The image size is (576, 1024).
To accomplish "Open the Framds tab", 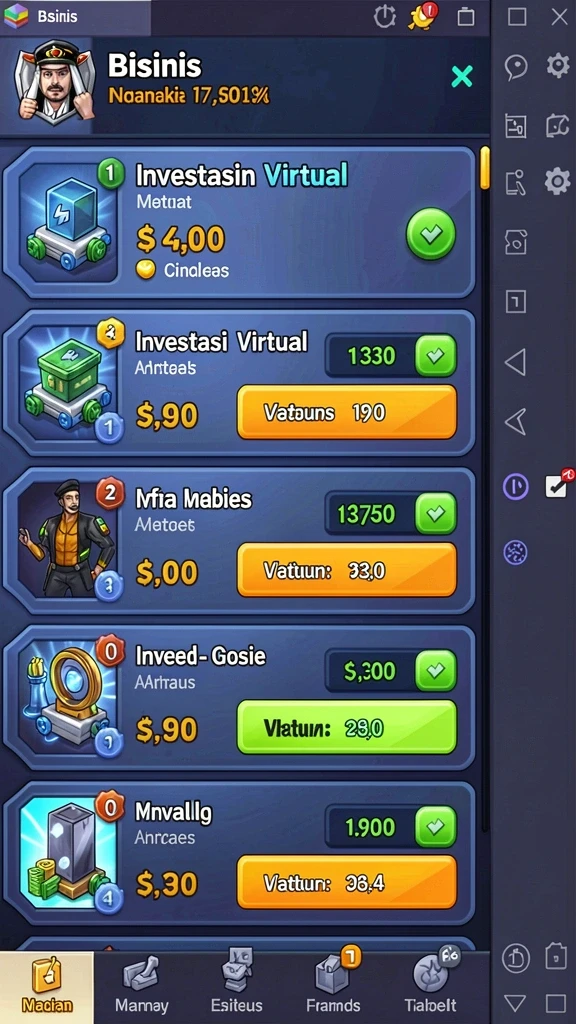I will point(333,987).
